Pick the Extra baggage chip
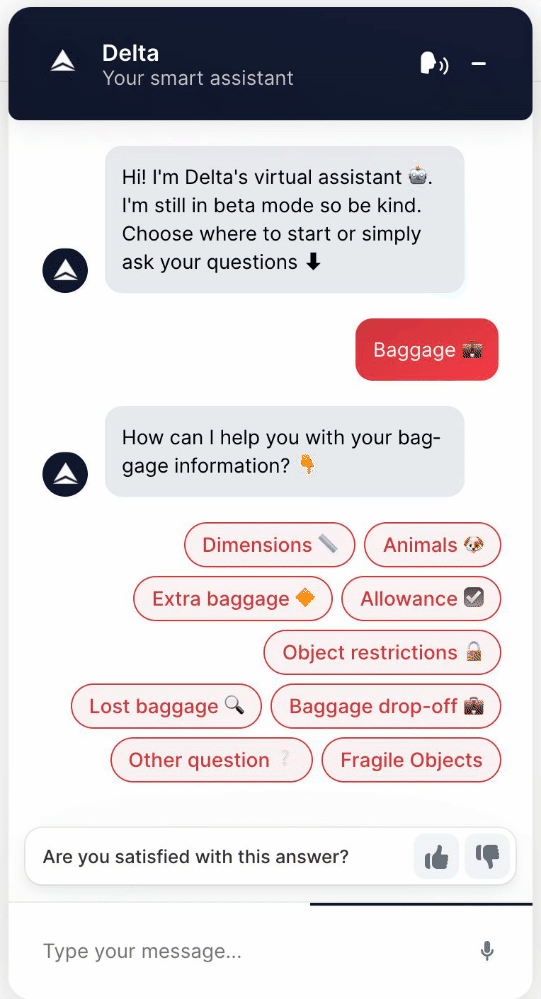The image size is (541, 999). point(233,599)
